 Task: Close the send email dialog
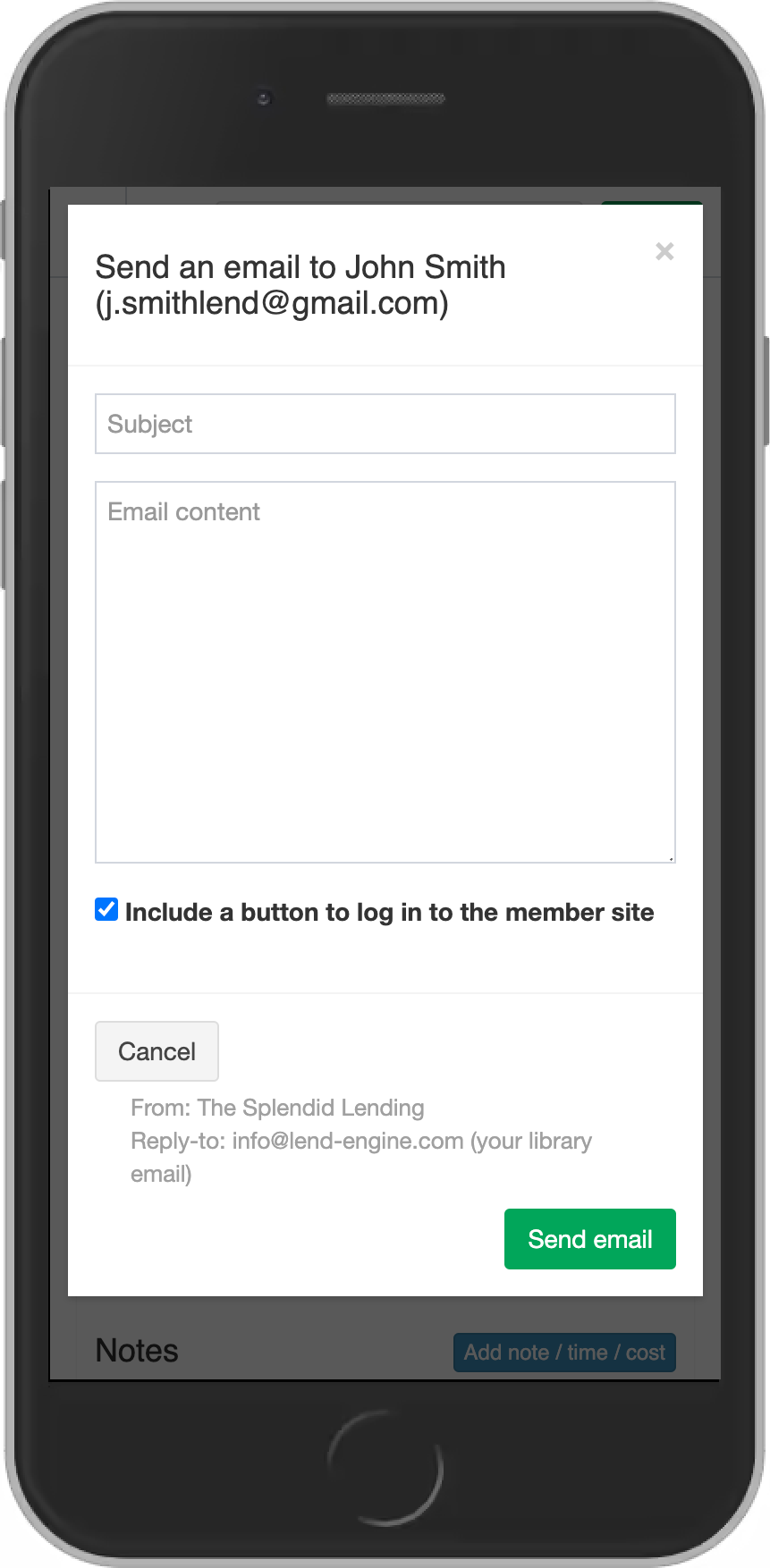point(664,251)
